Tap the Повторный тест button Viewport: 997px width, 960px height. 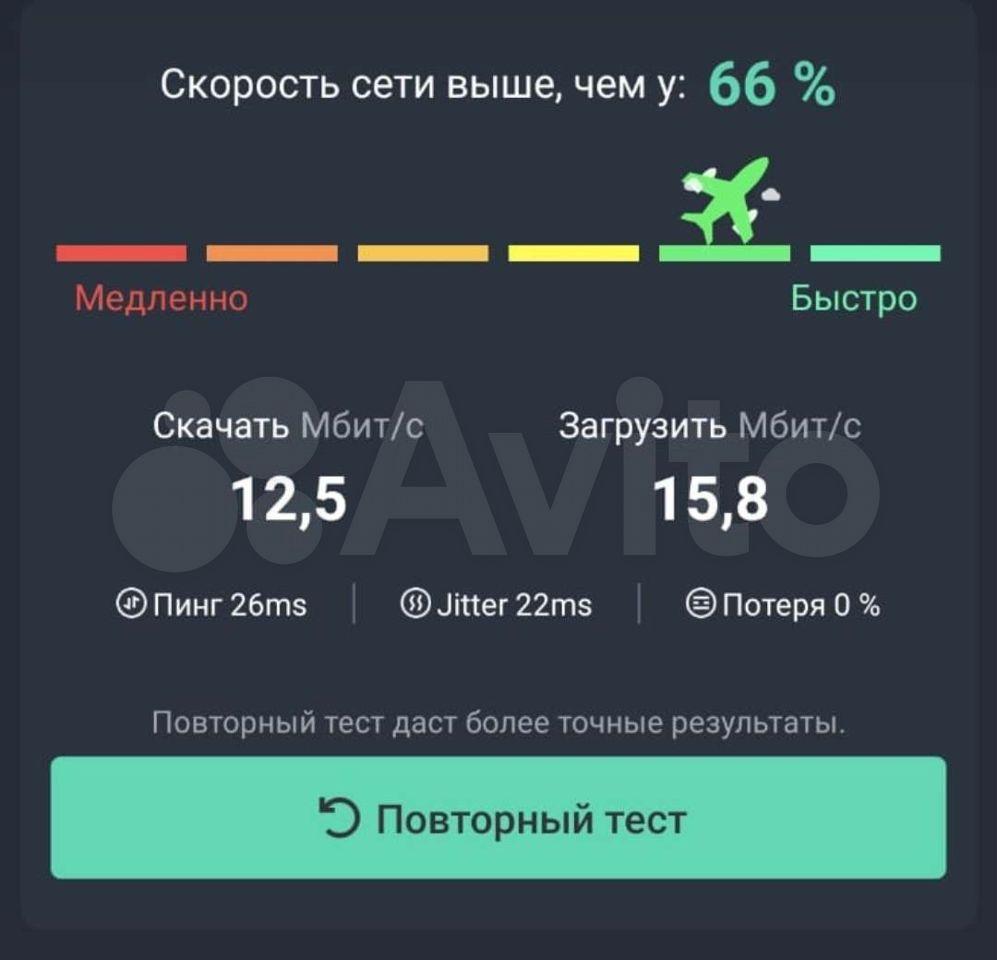pyautogui.click(x=498, y=819)
